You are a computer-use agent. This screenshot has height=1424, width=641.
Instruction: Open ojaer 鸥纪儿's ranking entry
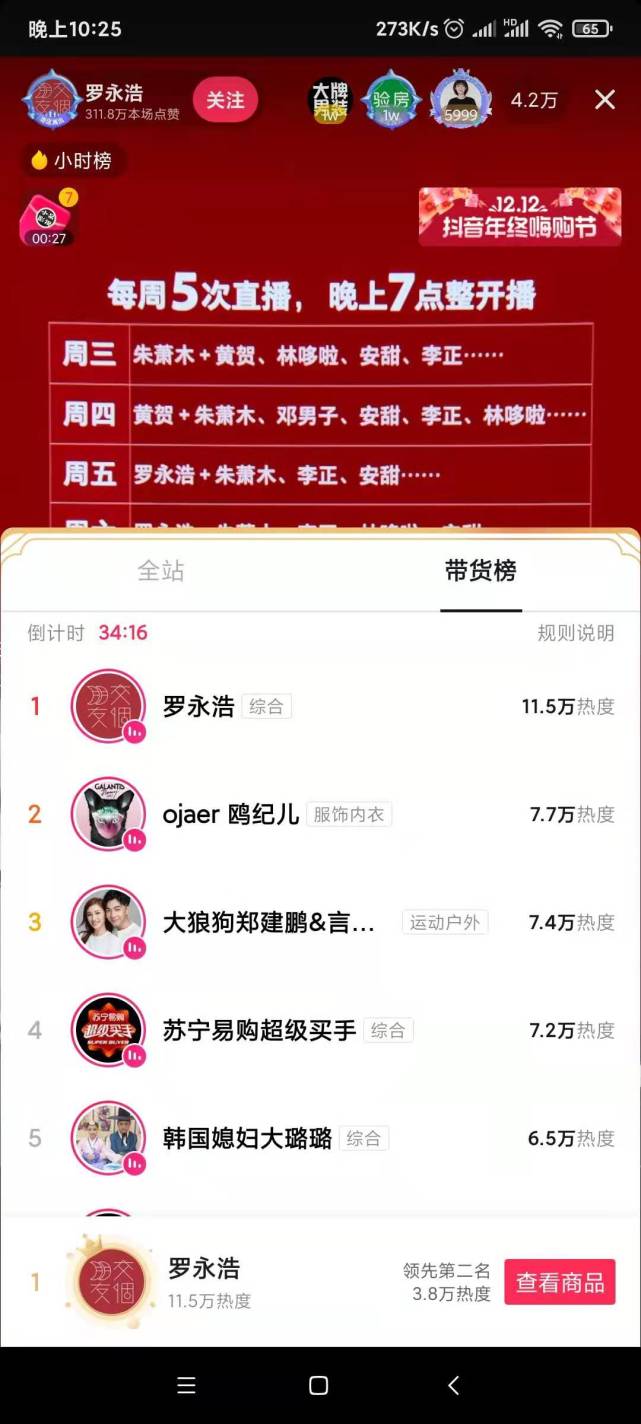pos(320,814)
